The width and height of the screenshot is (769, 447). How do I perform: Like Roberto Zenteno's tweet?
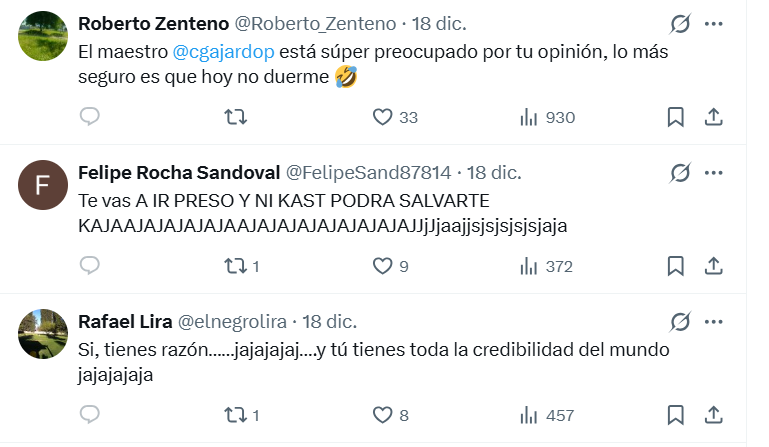coord(382,117)
